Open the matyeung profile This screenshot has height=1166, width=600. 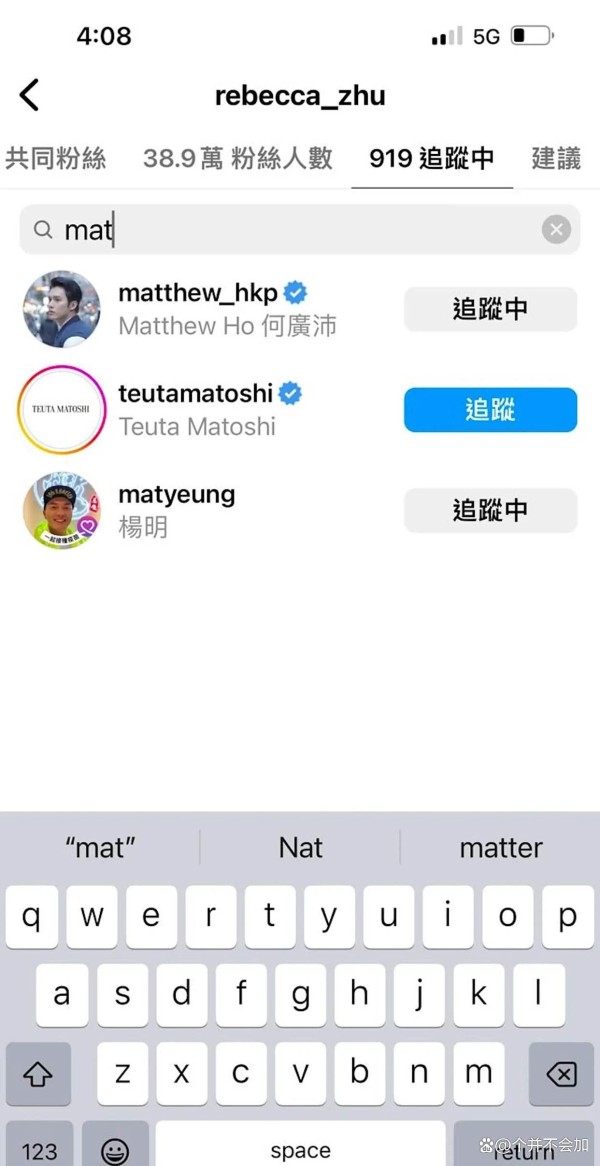coord(177,495)
